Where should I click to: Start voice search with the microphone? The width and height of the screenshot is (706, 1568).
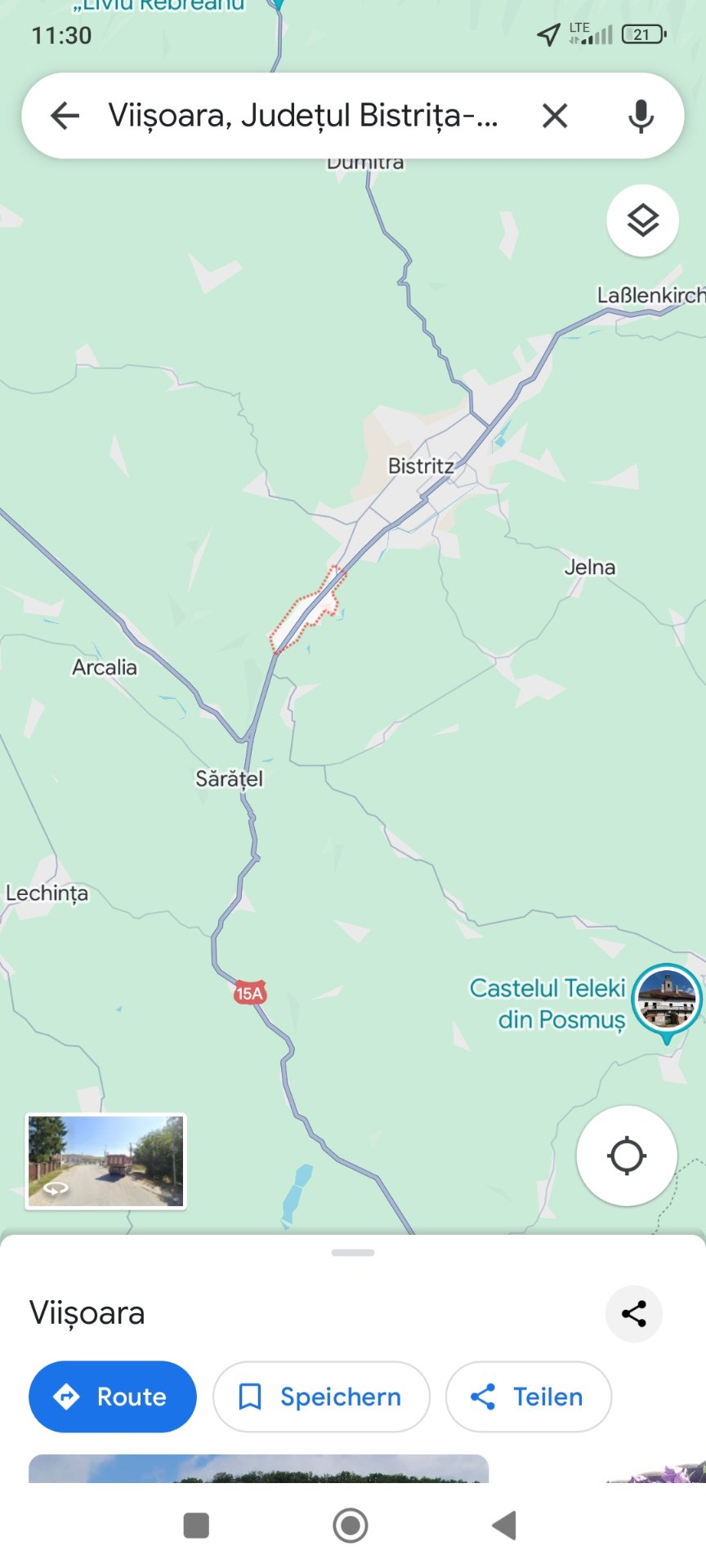click(x=641, y=116)
